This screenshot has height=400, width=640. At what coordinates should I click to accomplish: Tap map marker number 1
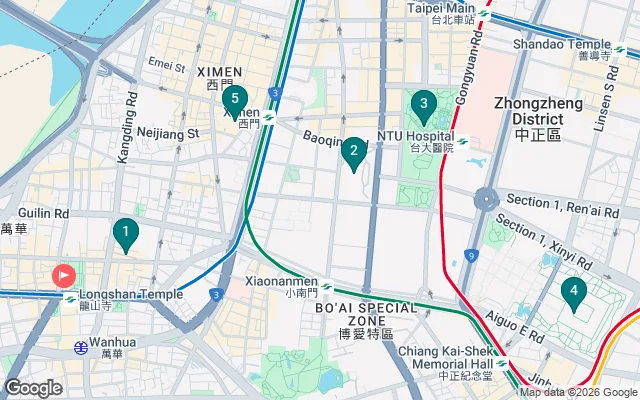[125, 235]
